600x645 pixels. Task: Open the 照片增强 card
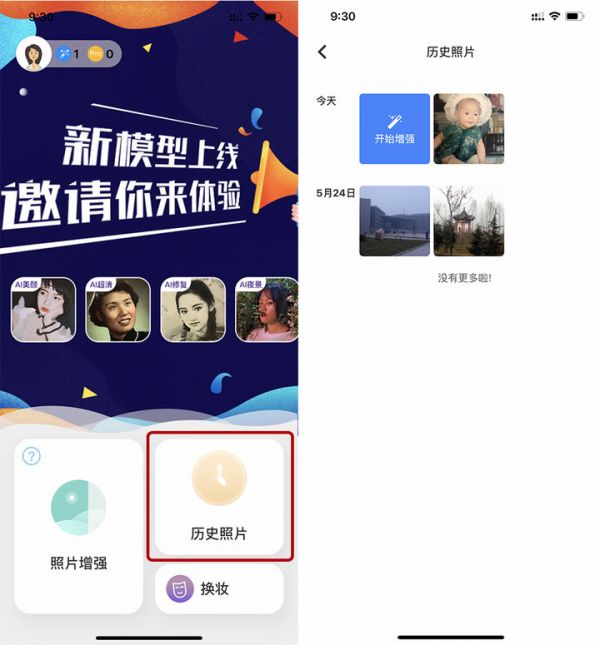(79, 526)
